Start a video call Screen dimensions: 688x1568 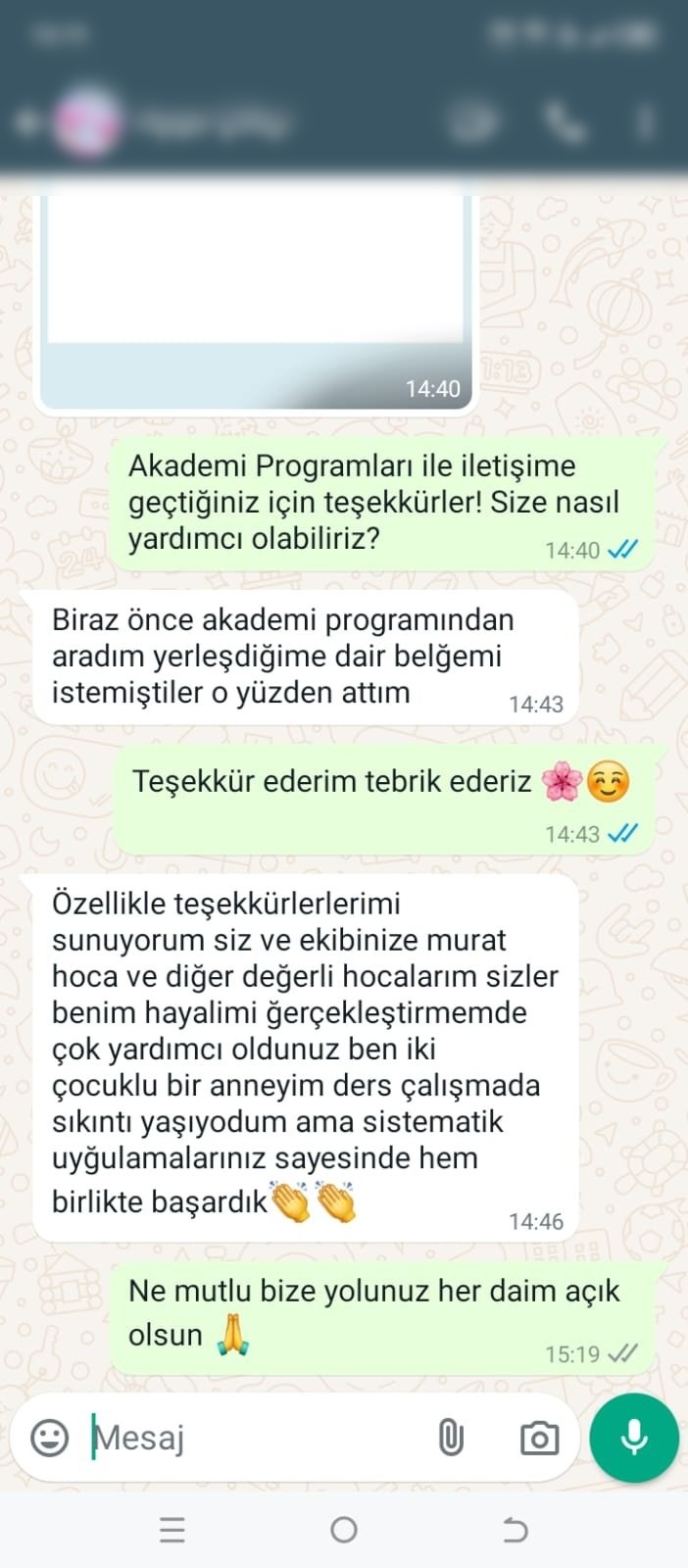click(x=471, y=123)
